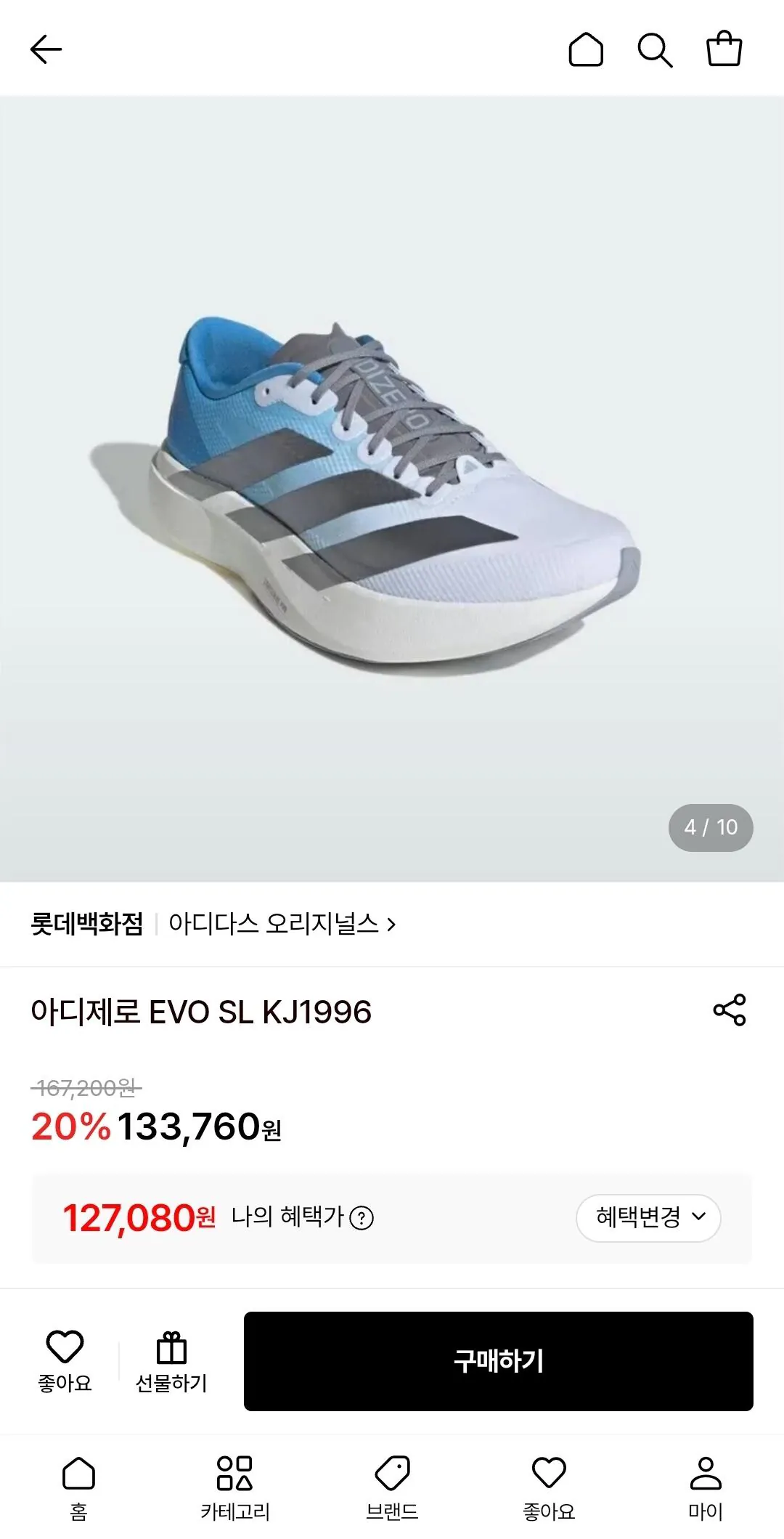Tap 선물하기 gift button
This screenshot has height=1539, width=784.
171,1362
